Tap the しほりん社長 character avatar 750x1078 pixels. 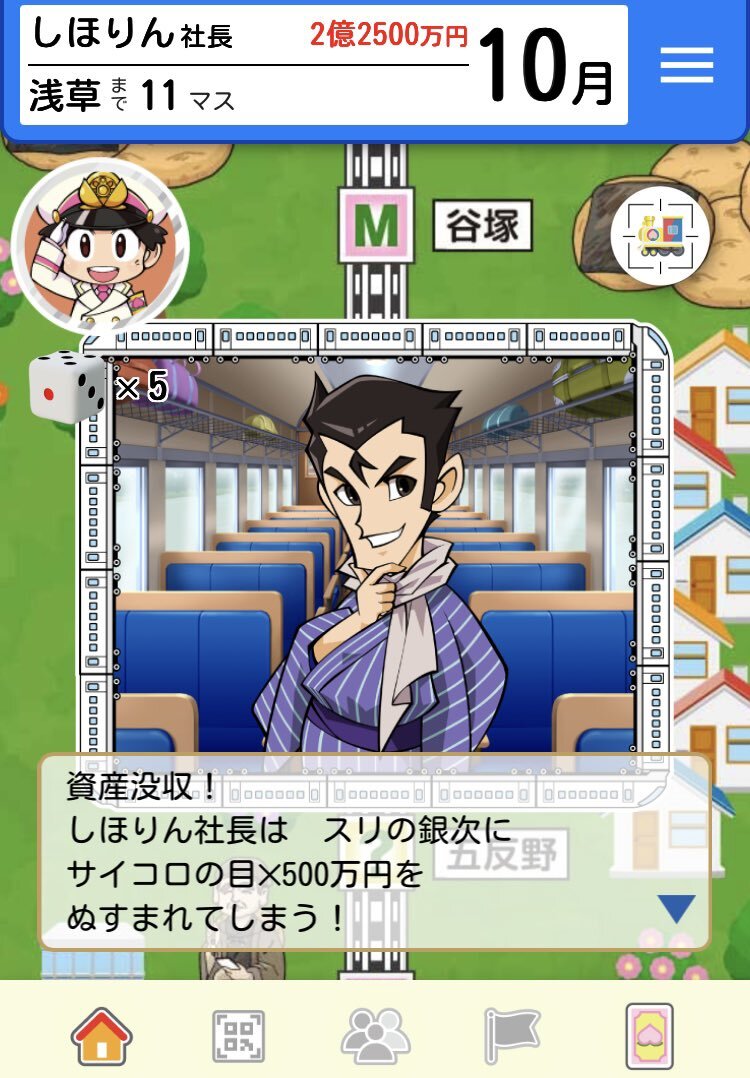click(100, 245)
